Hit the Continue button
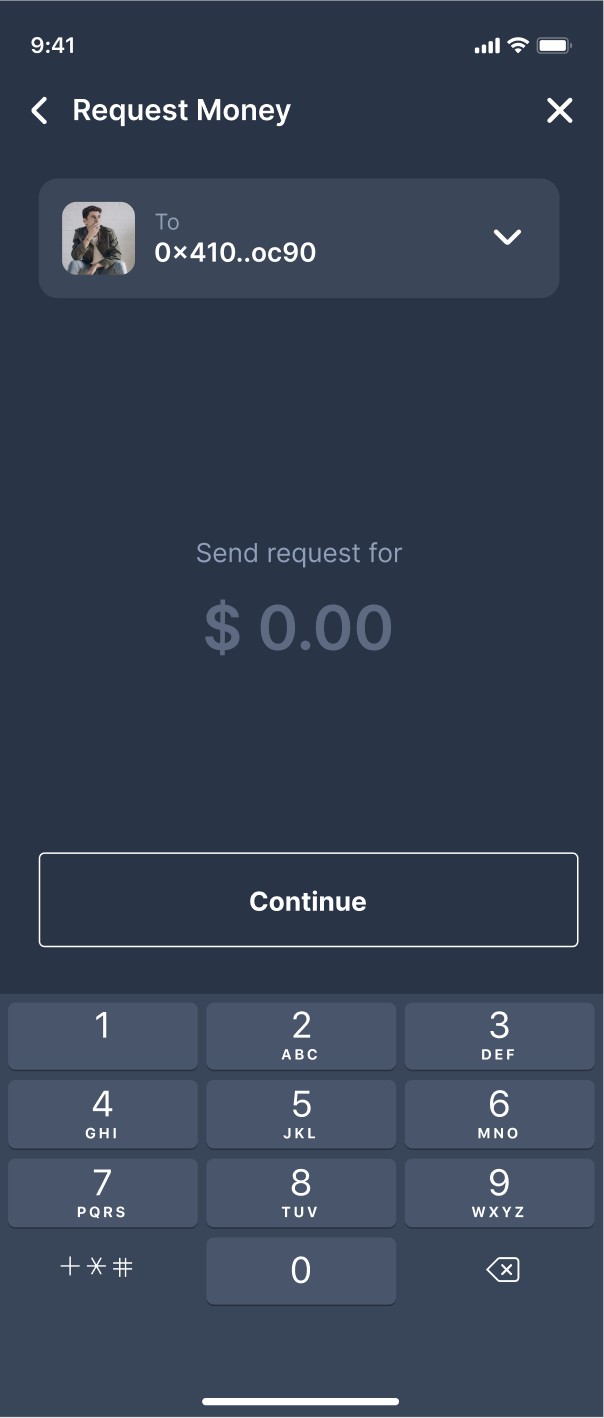604x1418 pixels. [308, 900]
